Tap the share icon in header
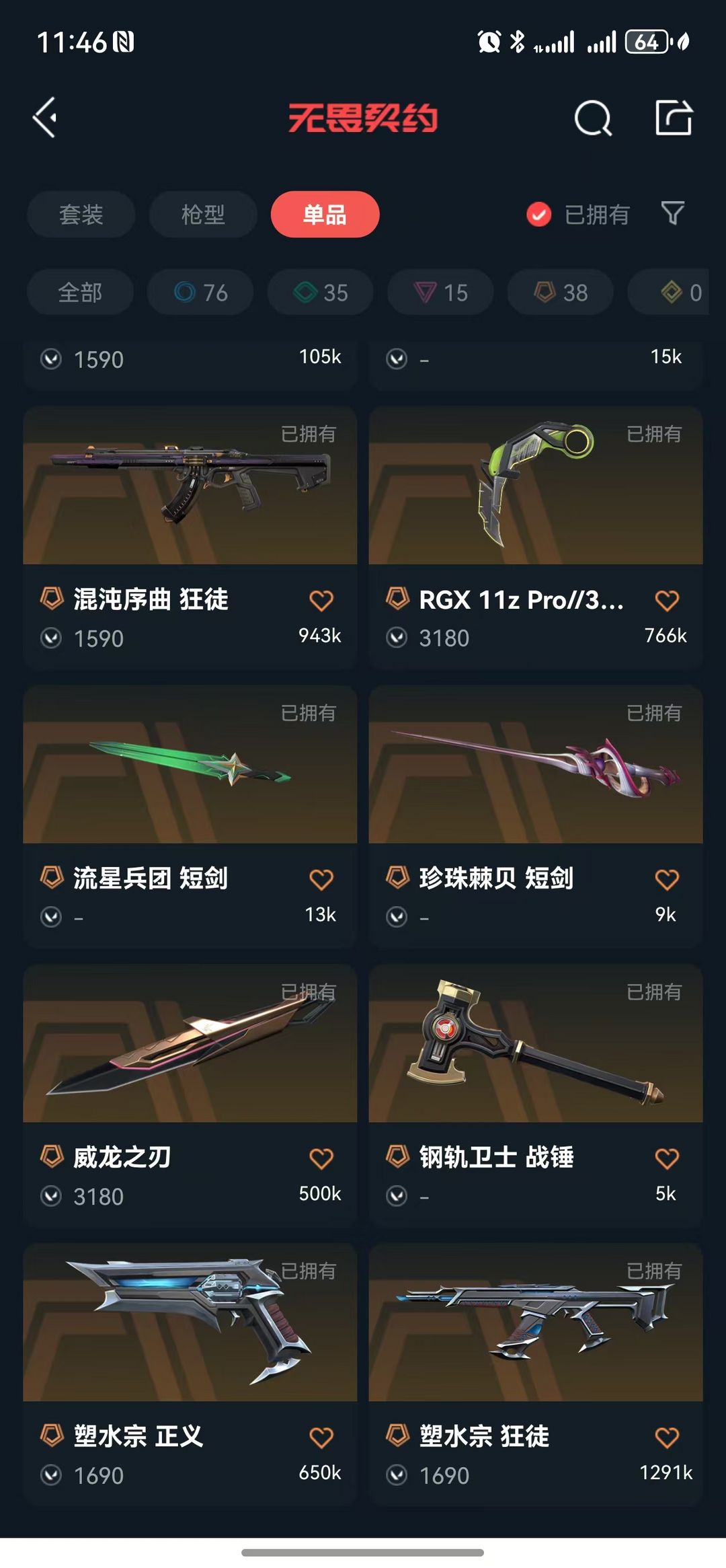 (674, 118)
